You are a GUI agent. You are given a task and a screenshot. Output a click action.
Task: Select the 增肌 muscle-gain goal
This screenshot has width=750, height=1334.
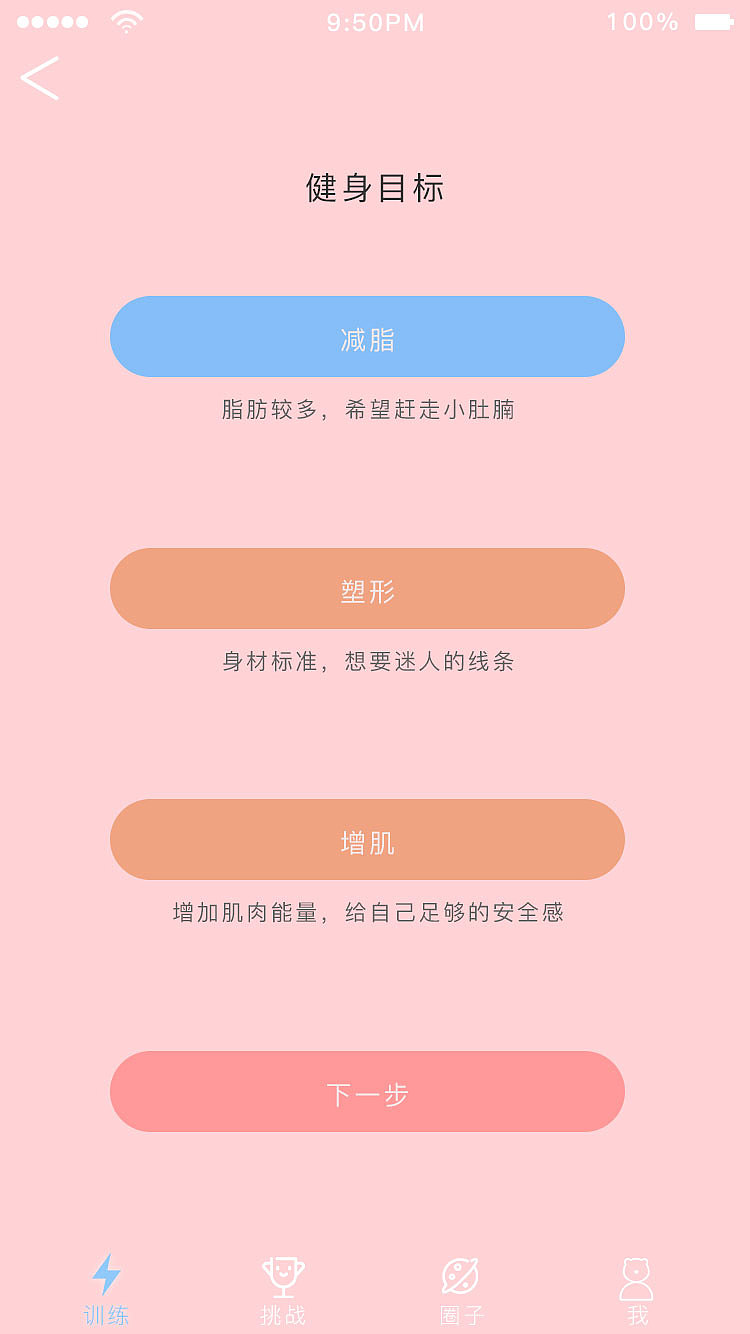coord(367,840)
